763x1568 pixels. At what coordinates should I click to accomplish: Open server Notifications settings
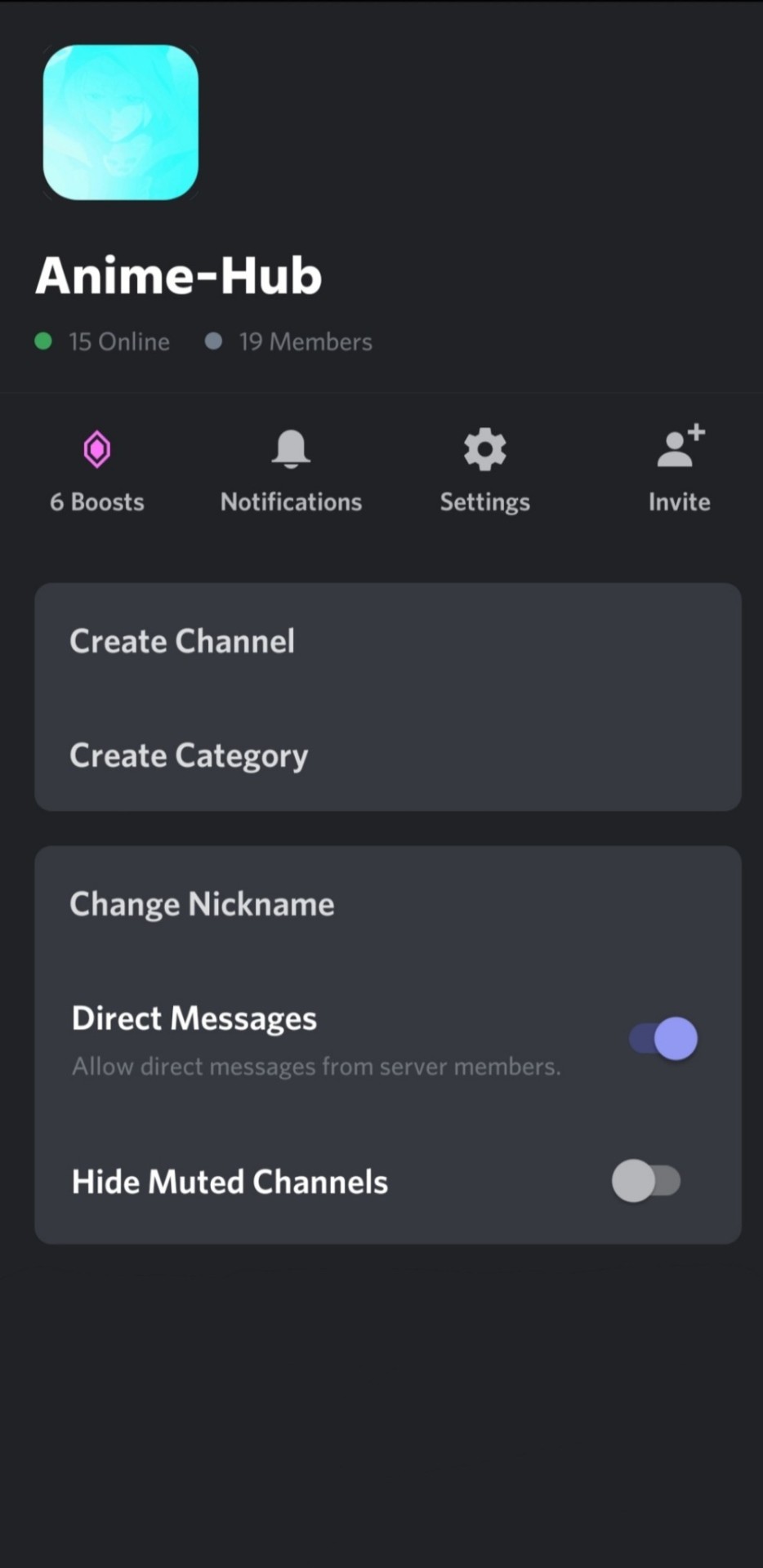point(291,470)
